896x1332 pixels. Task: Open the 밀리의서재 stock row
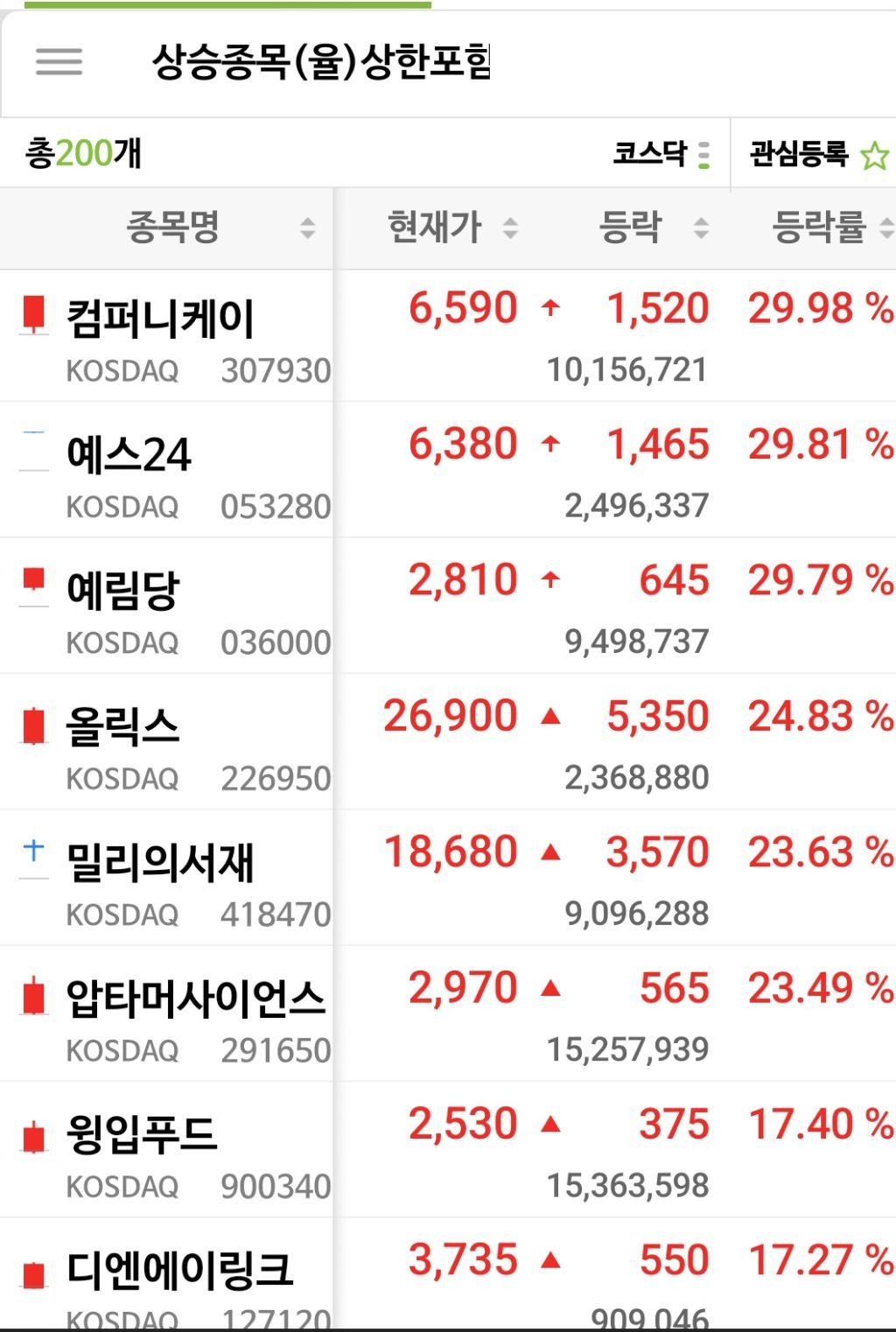pos(448,878)
